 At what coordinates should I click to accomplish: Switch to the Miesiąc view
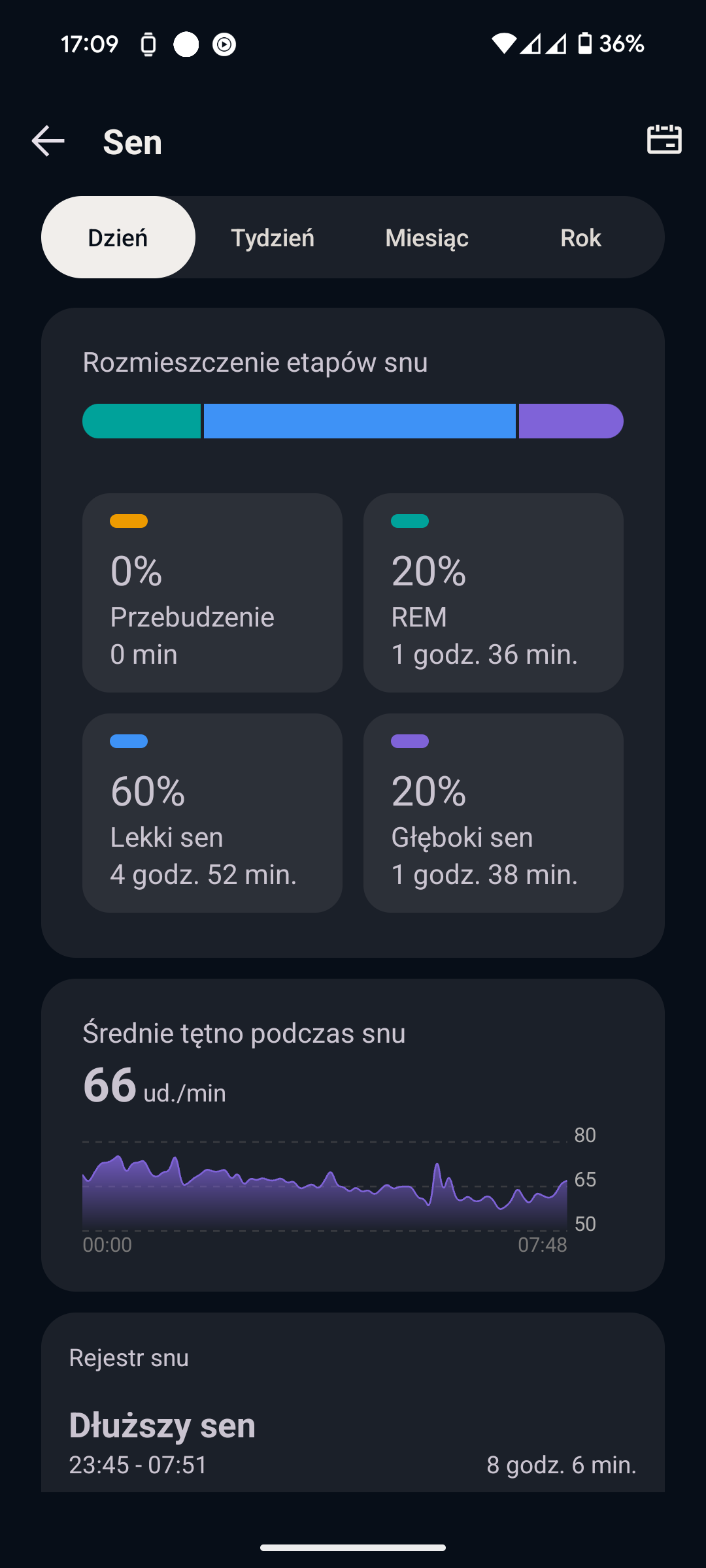[x=427, y=238]
